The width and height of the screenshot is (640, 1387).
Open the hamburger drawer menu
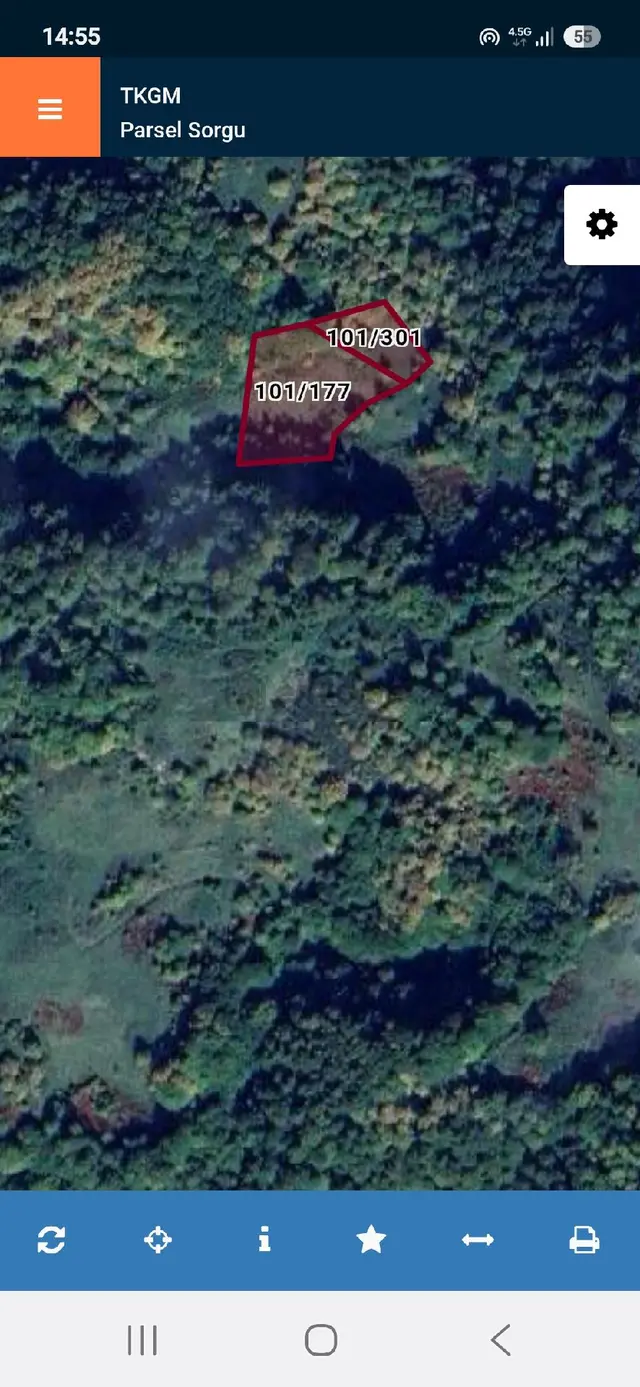pyautogui.click(x=50, y=108)
